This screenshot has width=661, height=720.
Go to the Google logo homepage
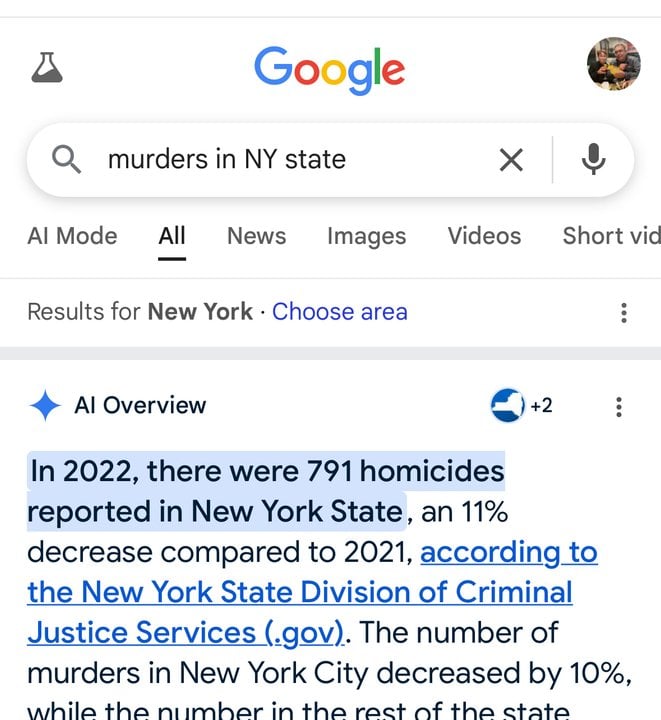point(329,68)
